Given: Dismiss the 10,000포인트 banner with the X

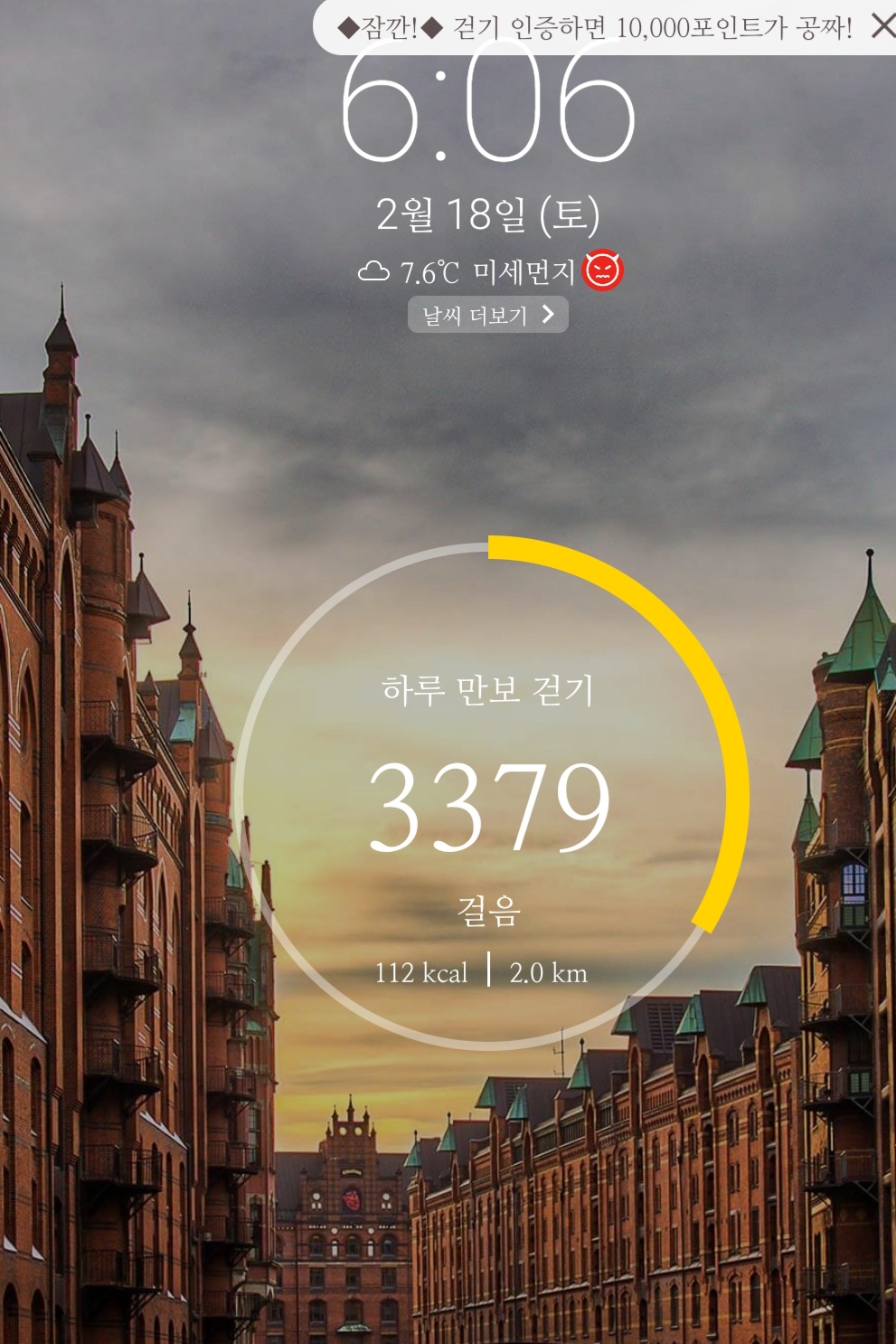Looking at the screenshot, I should tap(882, 26).
